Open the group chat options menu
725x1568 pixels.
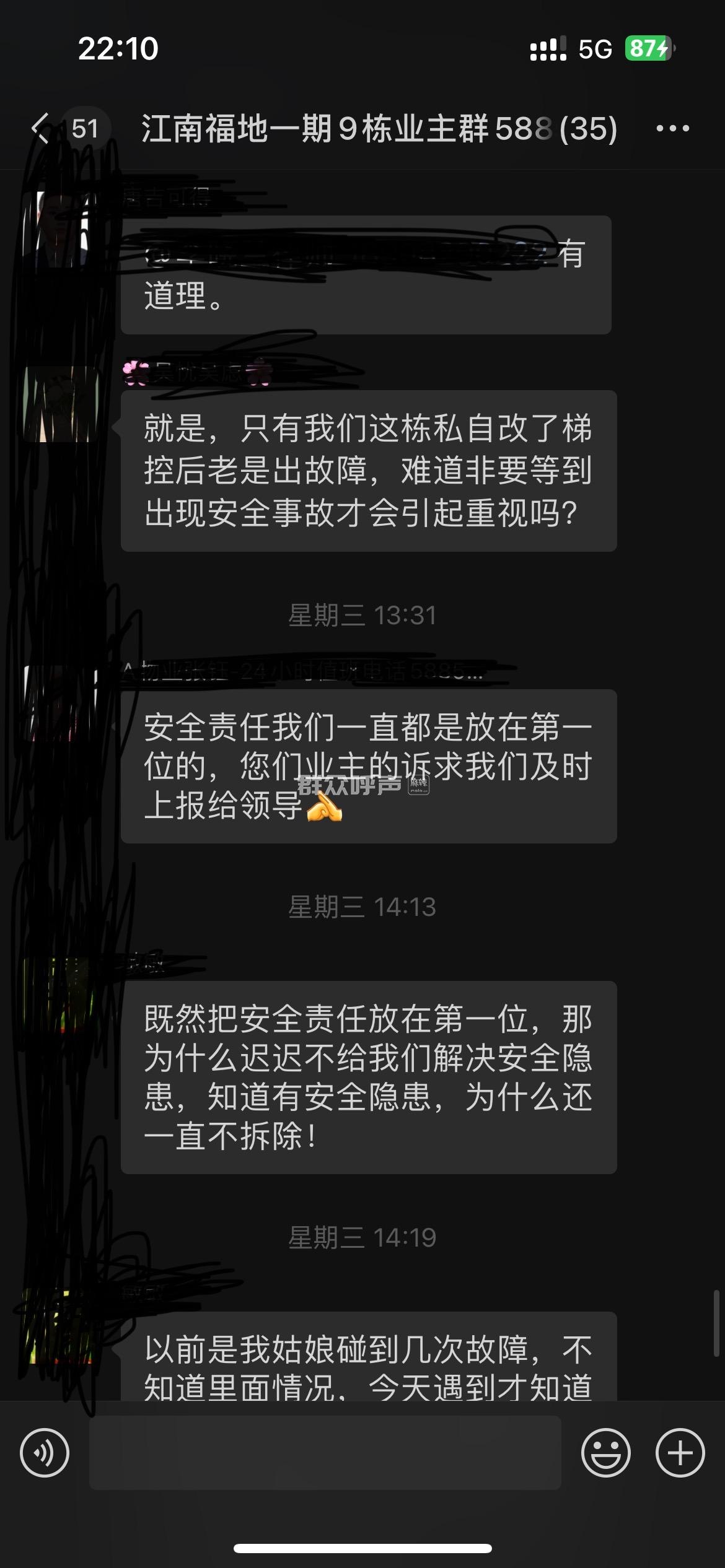coord(672,129)
